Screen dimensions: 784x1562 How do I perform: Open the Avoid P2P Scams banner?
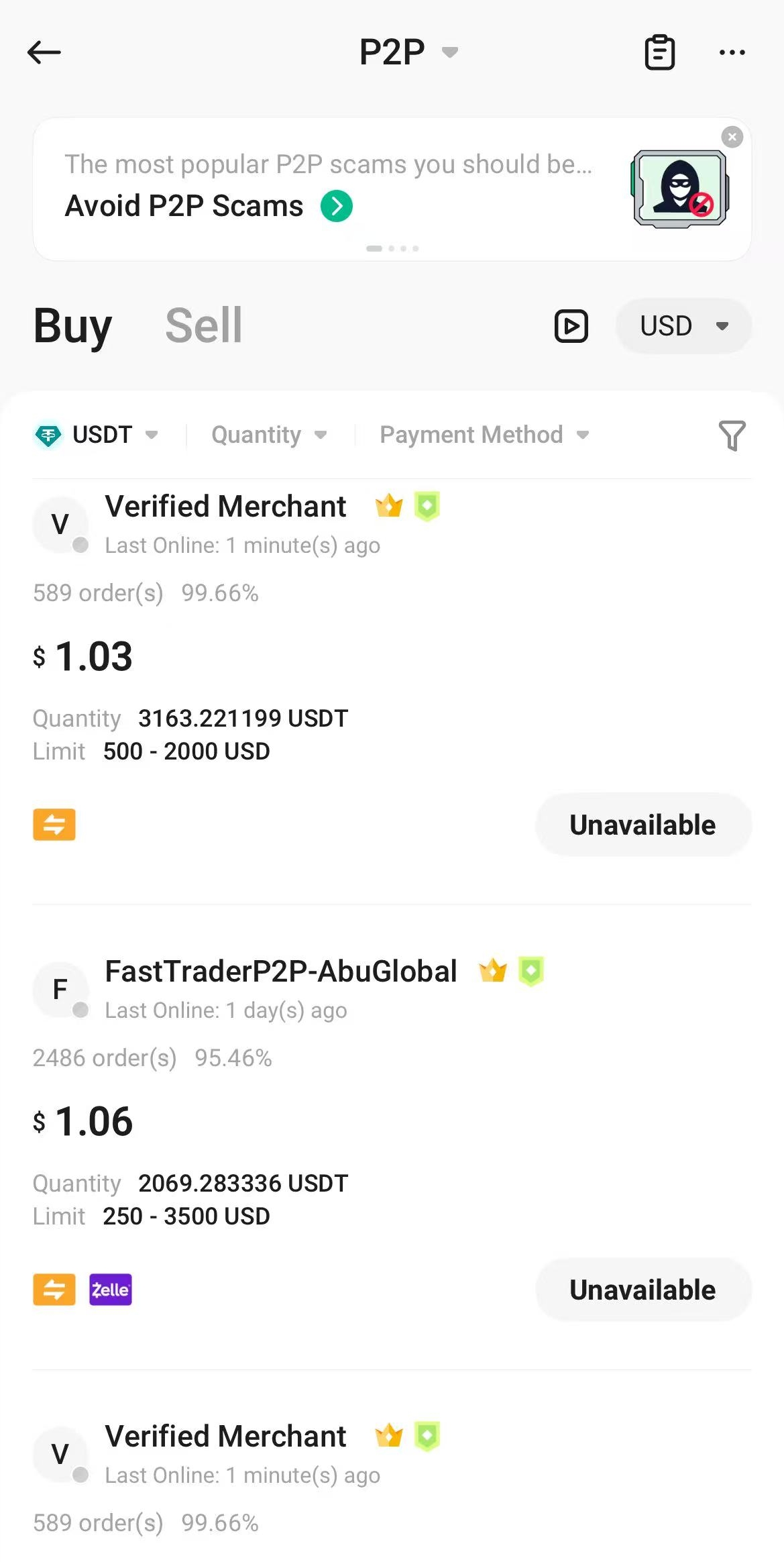392,189
